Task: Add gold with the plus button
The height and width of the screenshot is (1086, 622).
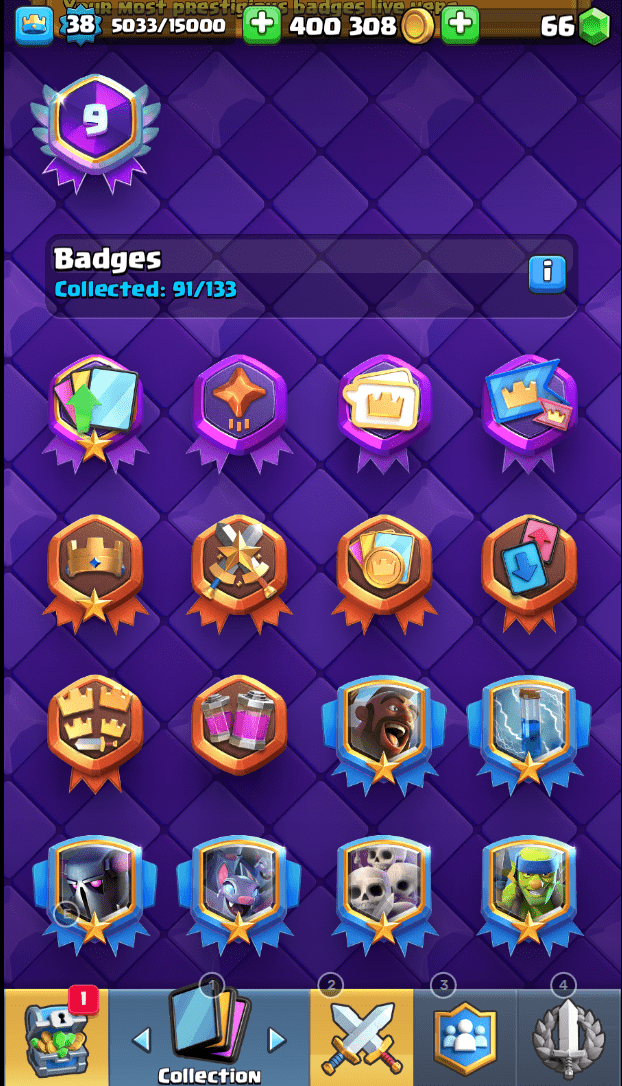Action: coord(460,24)
